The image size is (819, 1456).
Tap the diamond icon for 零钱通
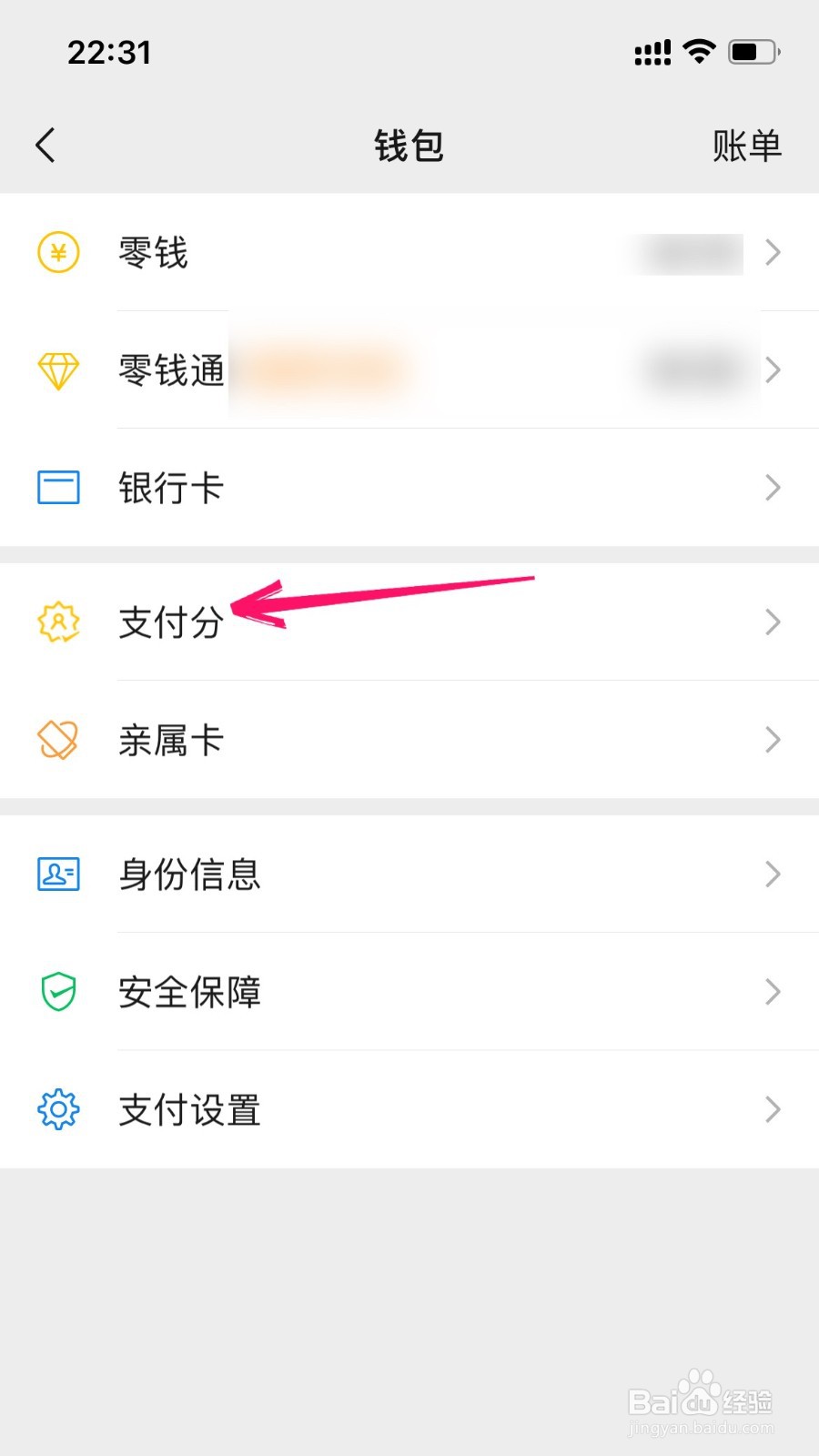tap(57, 370)
